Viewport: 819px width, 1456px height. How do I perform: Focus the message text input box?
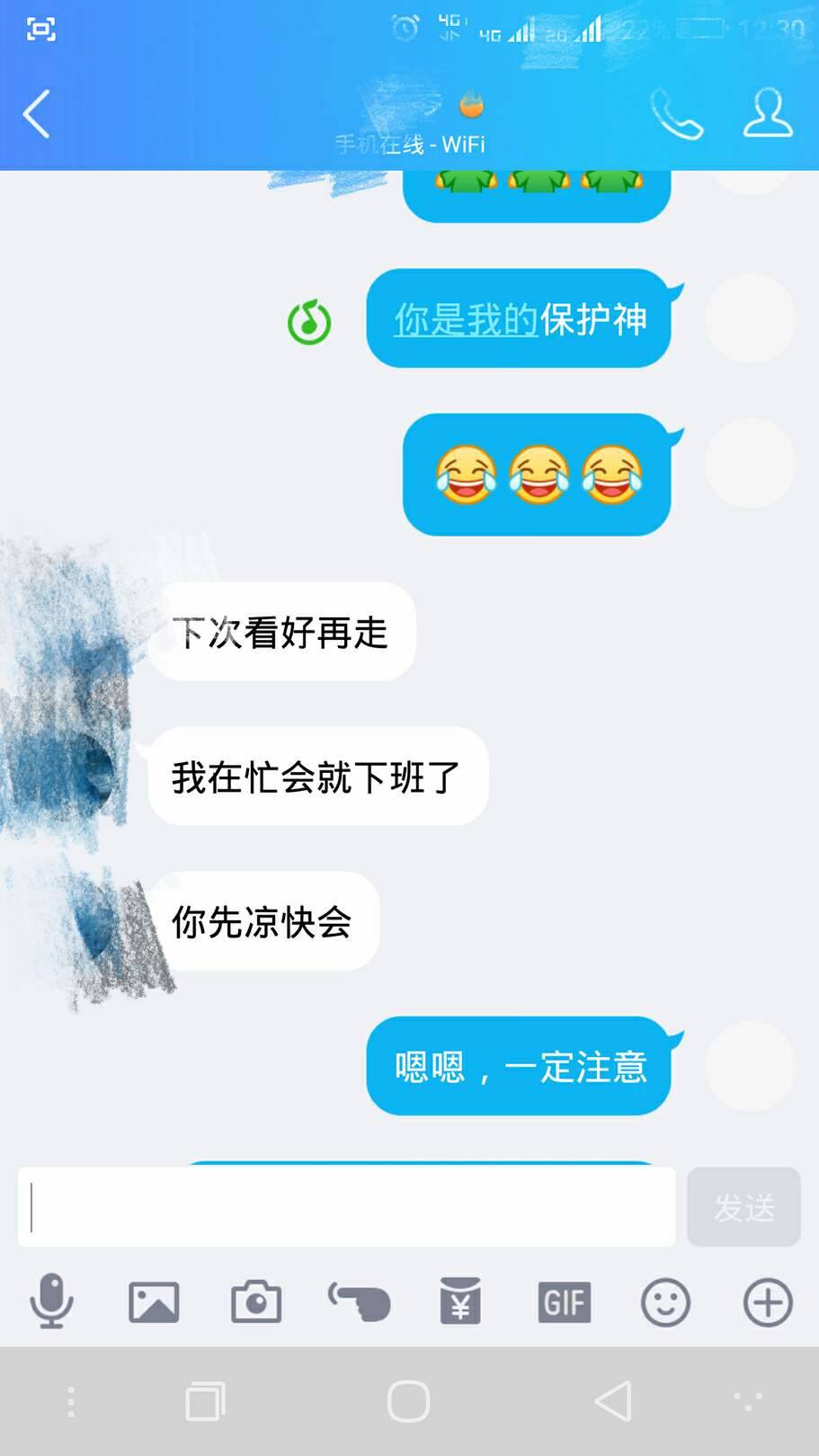pos(347,1206)
